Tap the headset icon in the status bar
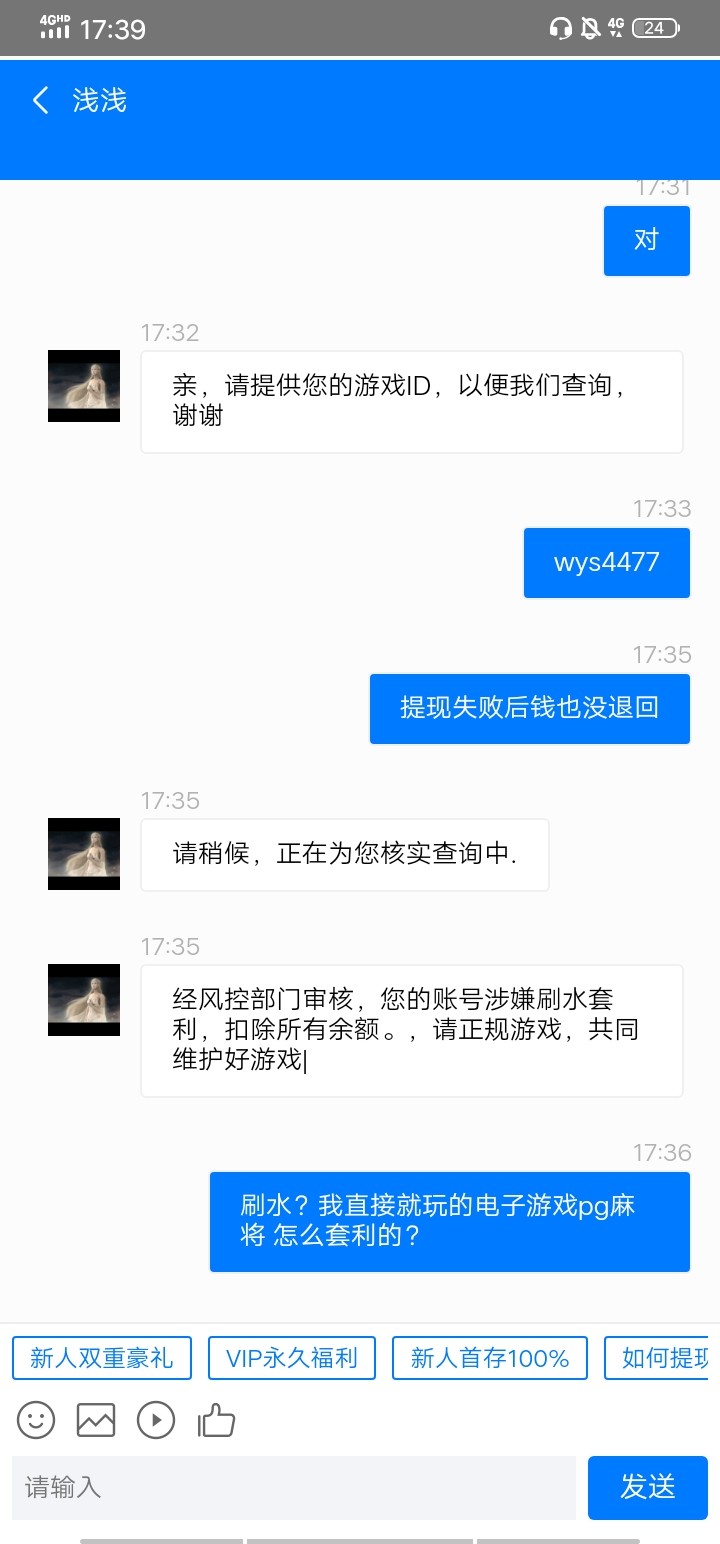This screenshot has height=1544, width=720. pyautogui.click(x=561, y=27)
